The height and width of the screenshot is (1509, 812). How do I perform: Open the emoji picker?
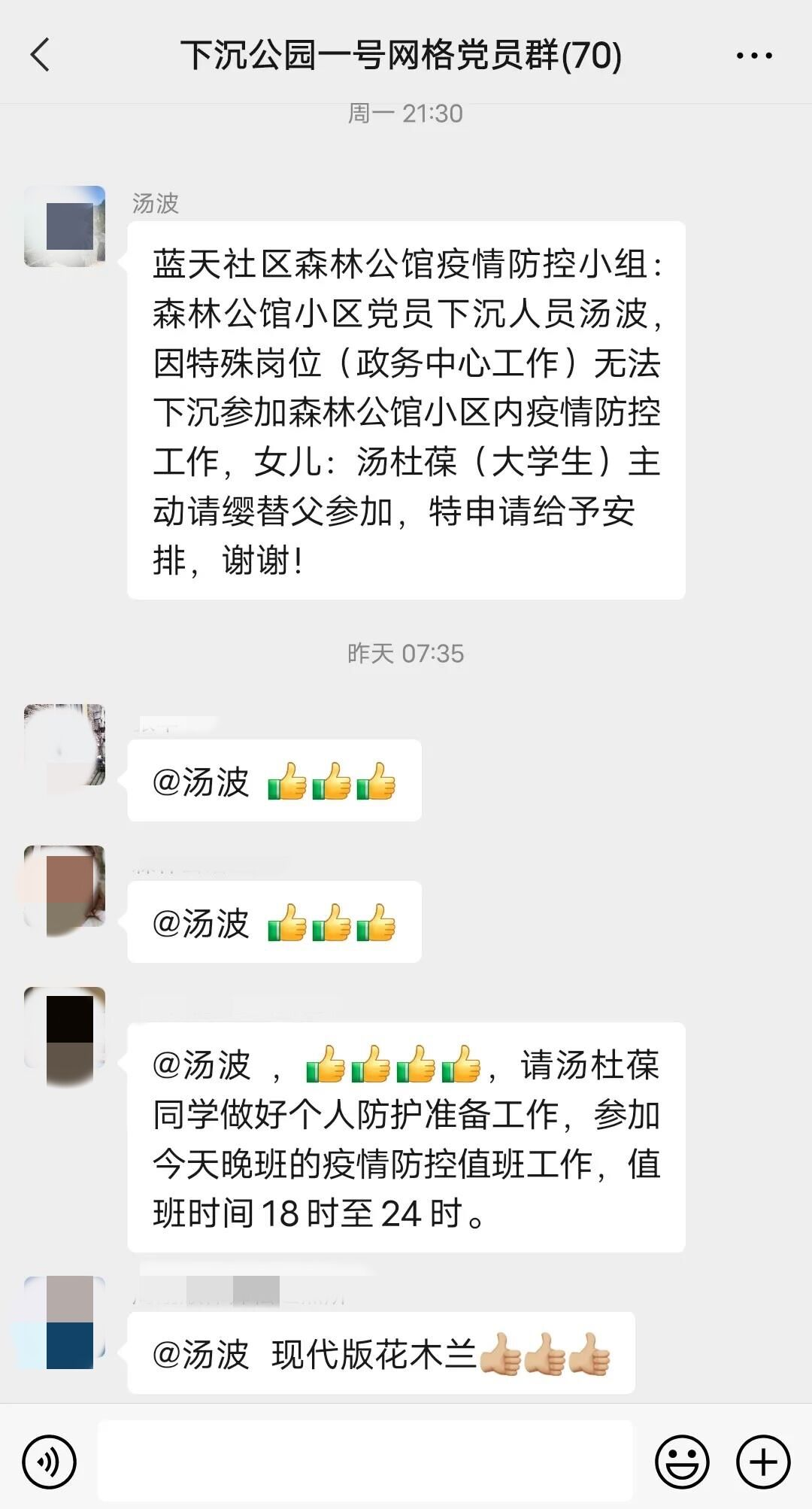[x=682, y=1462]
